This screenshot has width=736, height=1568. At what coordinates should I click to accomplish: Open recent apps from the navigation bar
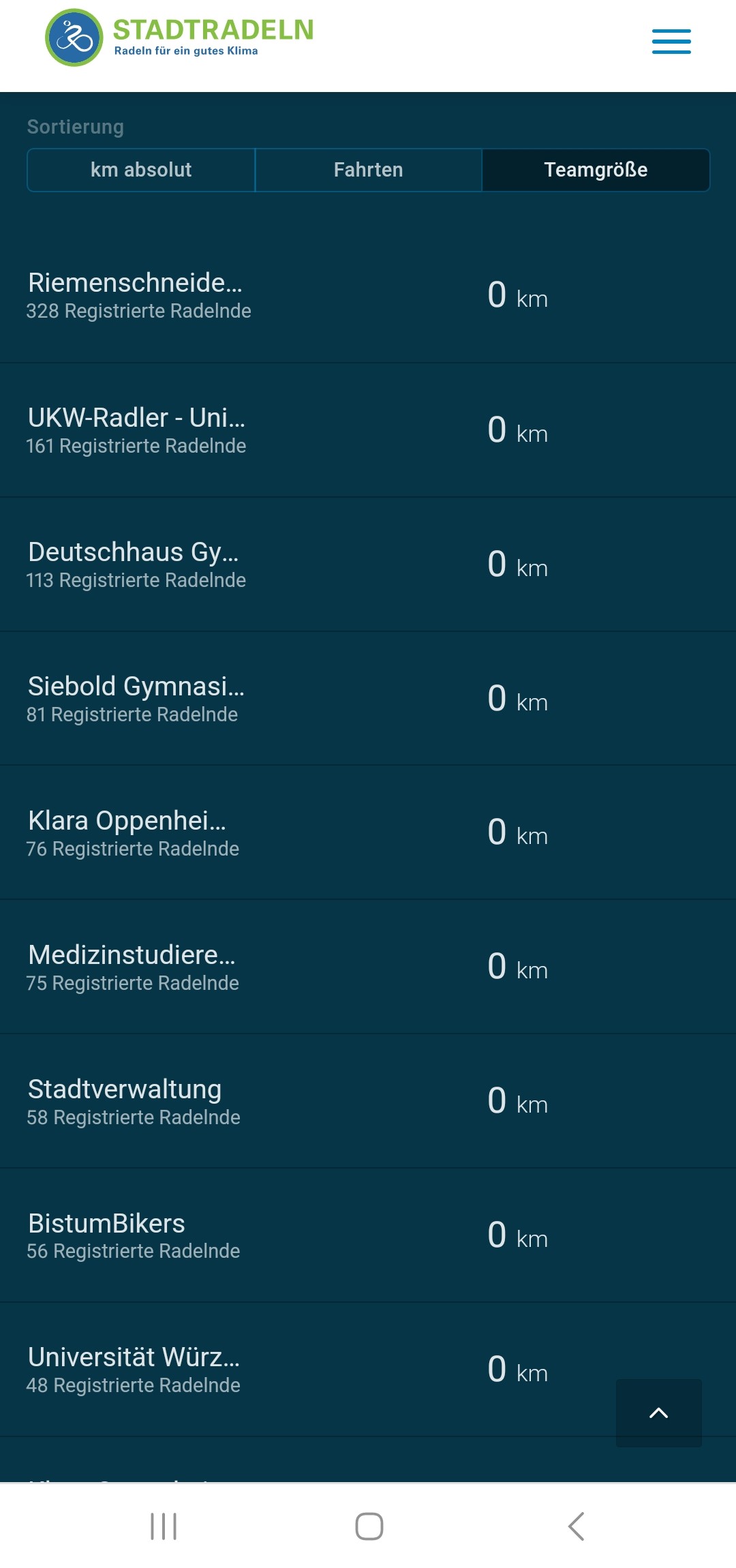[164, 1526]
